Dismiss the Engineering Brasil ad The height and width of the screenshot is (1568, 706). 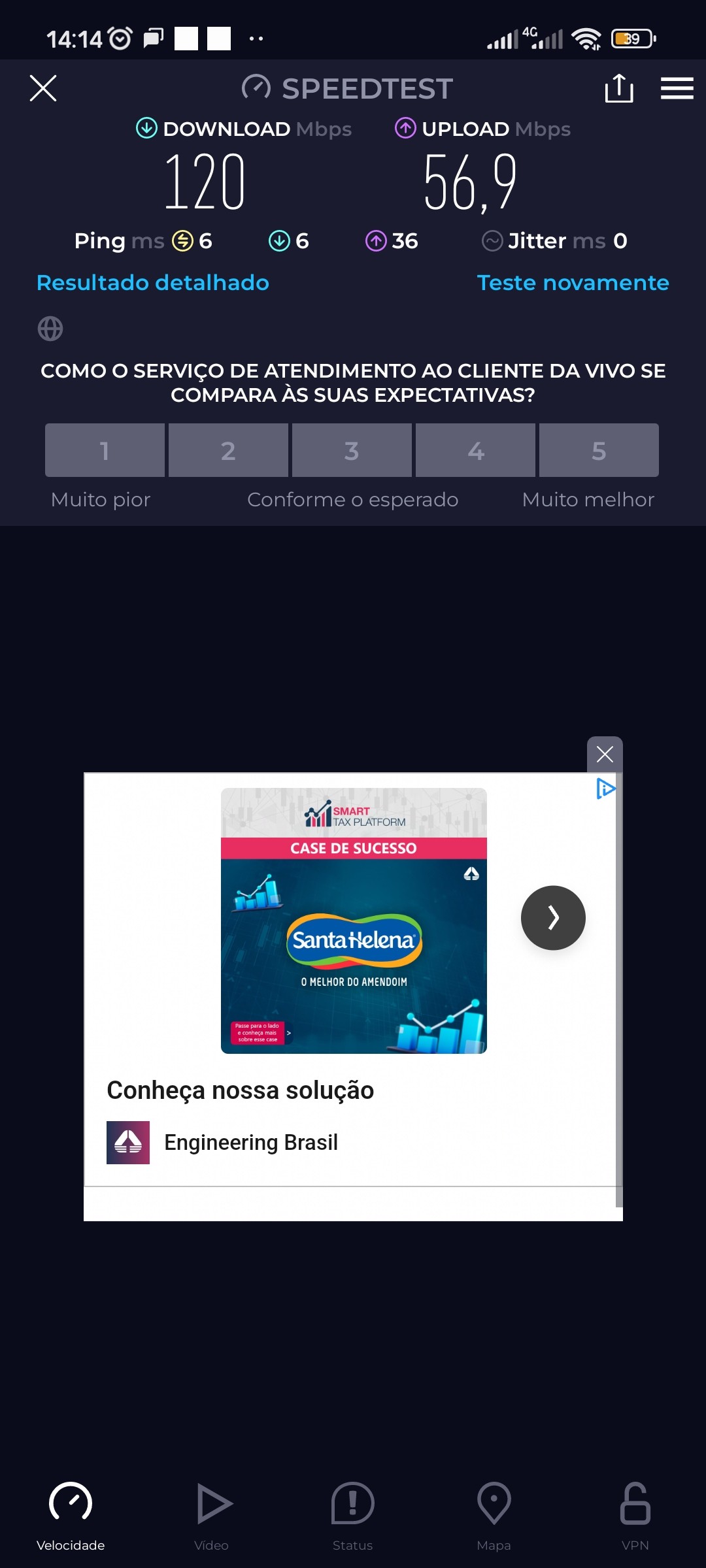click(605, 755)
